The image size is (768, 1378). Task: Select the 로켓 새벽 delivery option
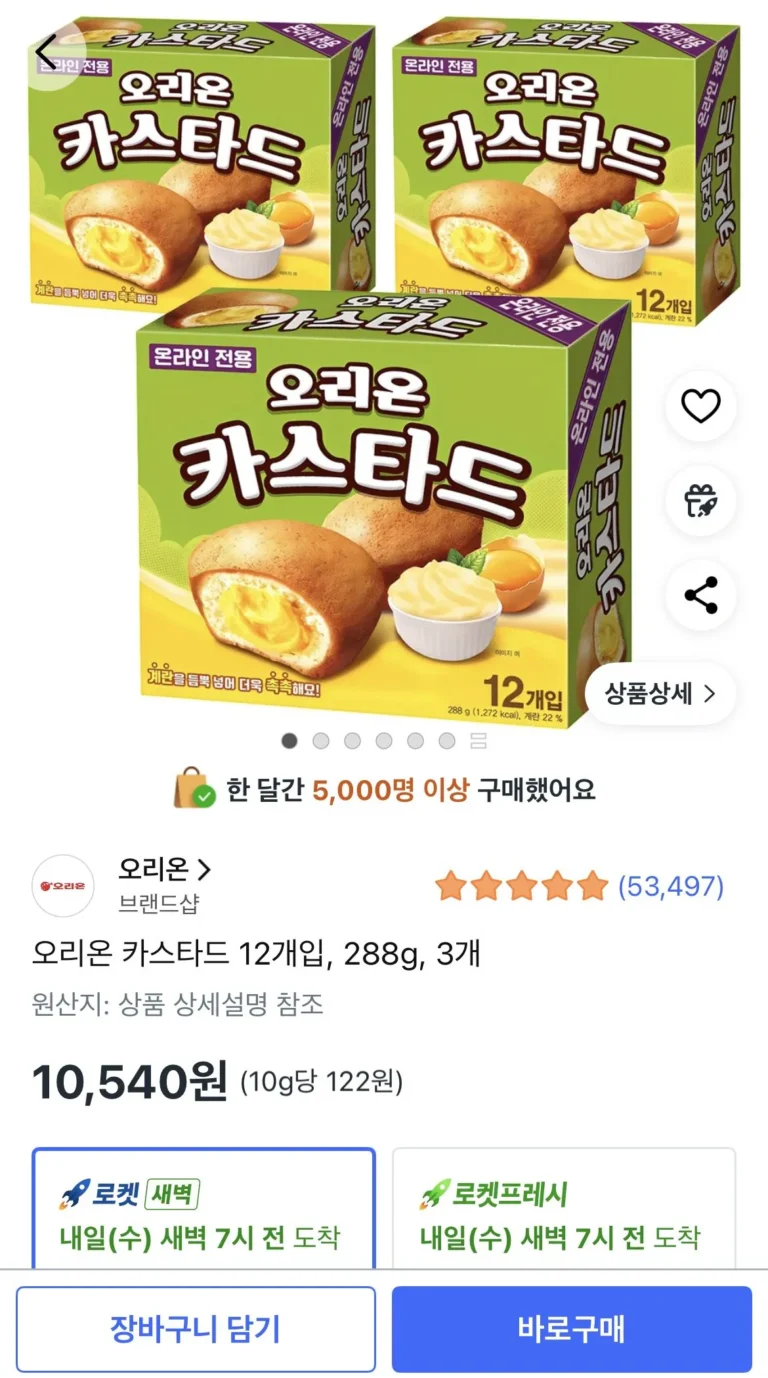(204, 1210)
